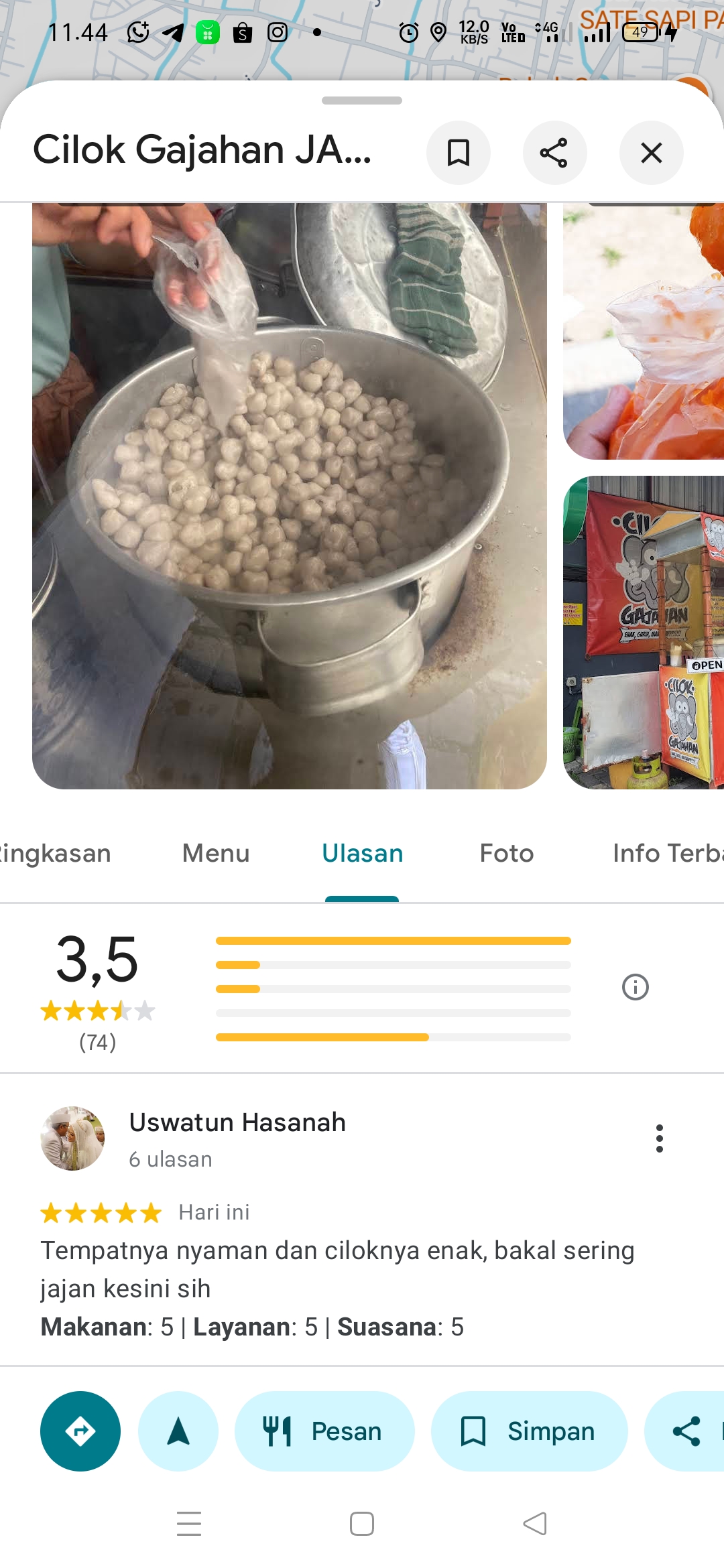Go to the Foto tab
Image resolution: width=724 pixels, height=1568 pixels.
point(507,853)
